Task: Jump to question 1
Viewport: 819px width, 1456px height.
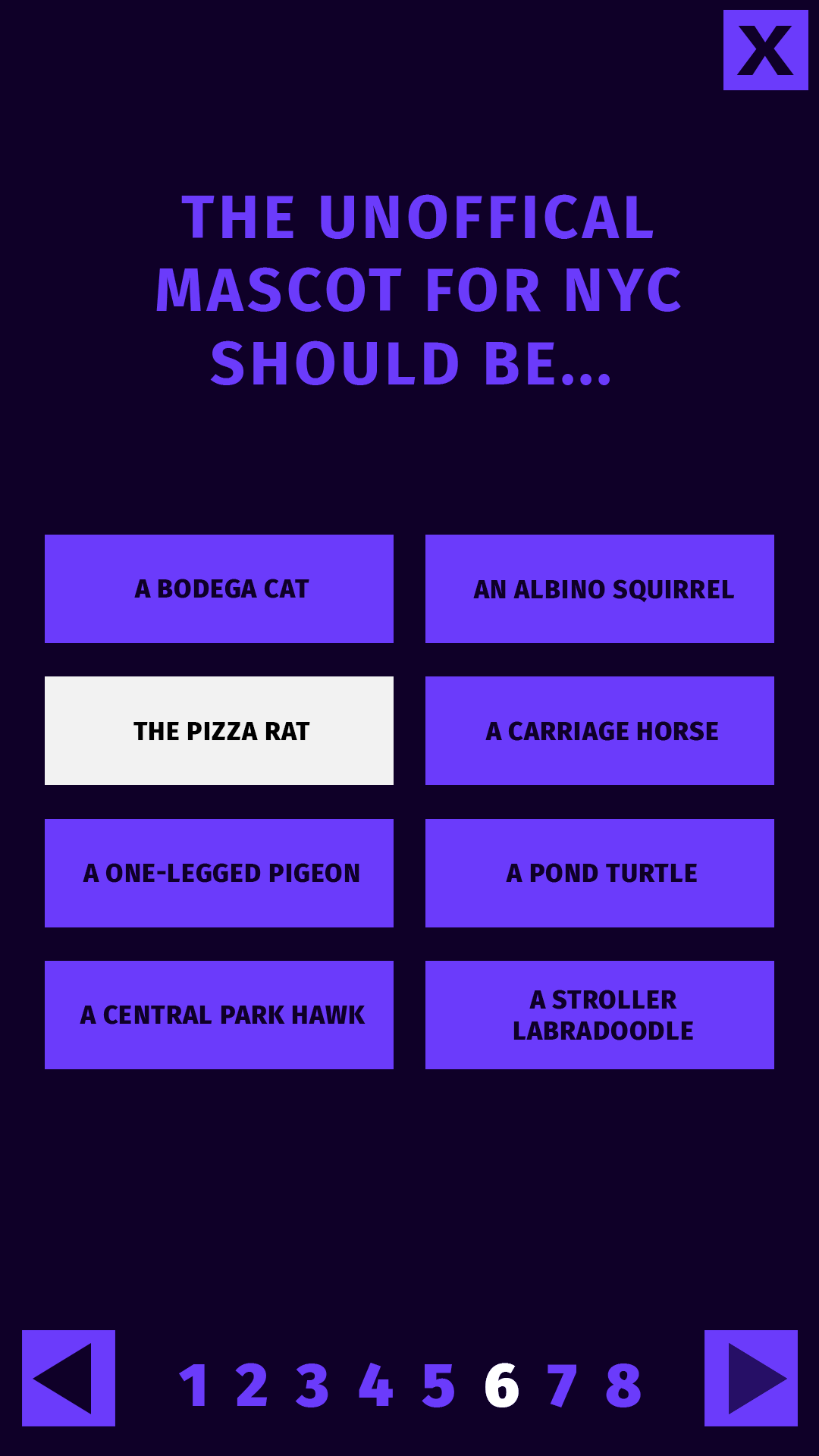Action: pos(194,1385)
